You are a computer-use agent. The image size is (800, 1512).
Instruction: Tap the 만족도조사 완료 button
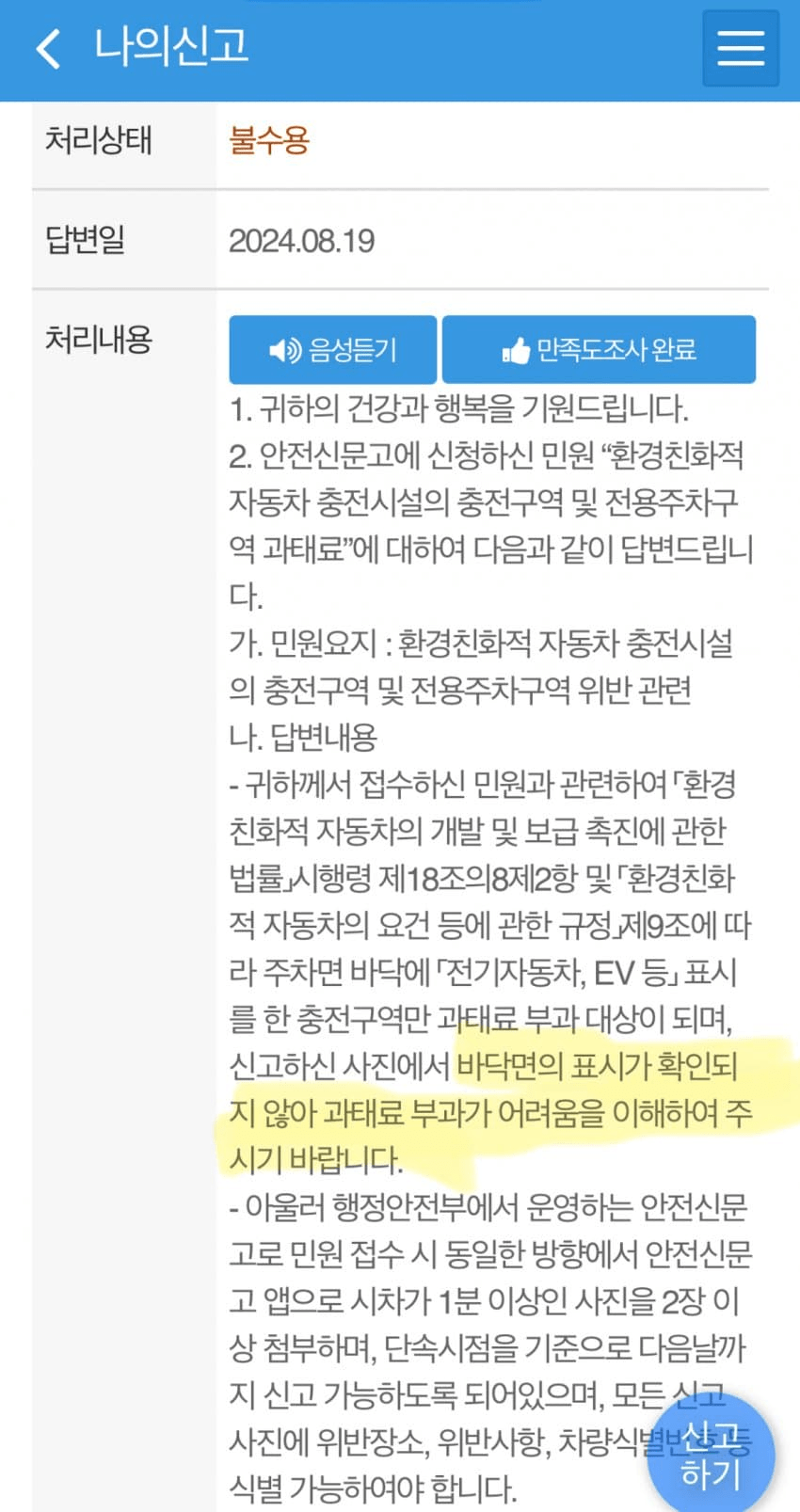pyautogui.click(x=599, y=350)
